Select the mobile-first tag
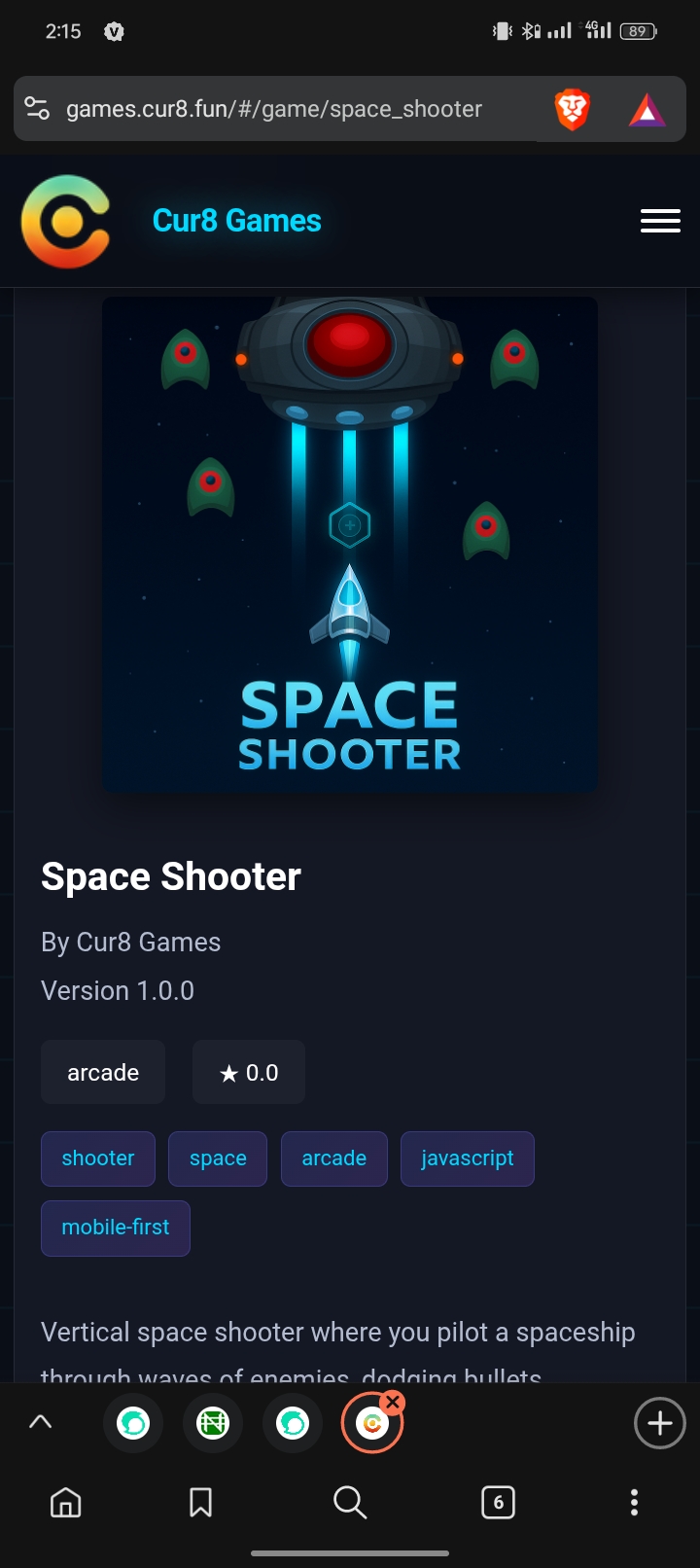 116,1229
